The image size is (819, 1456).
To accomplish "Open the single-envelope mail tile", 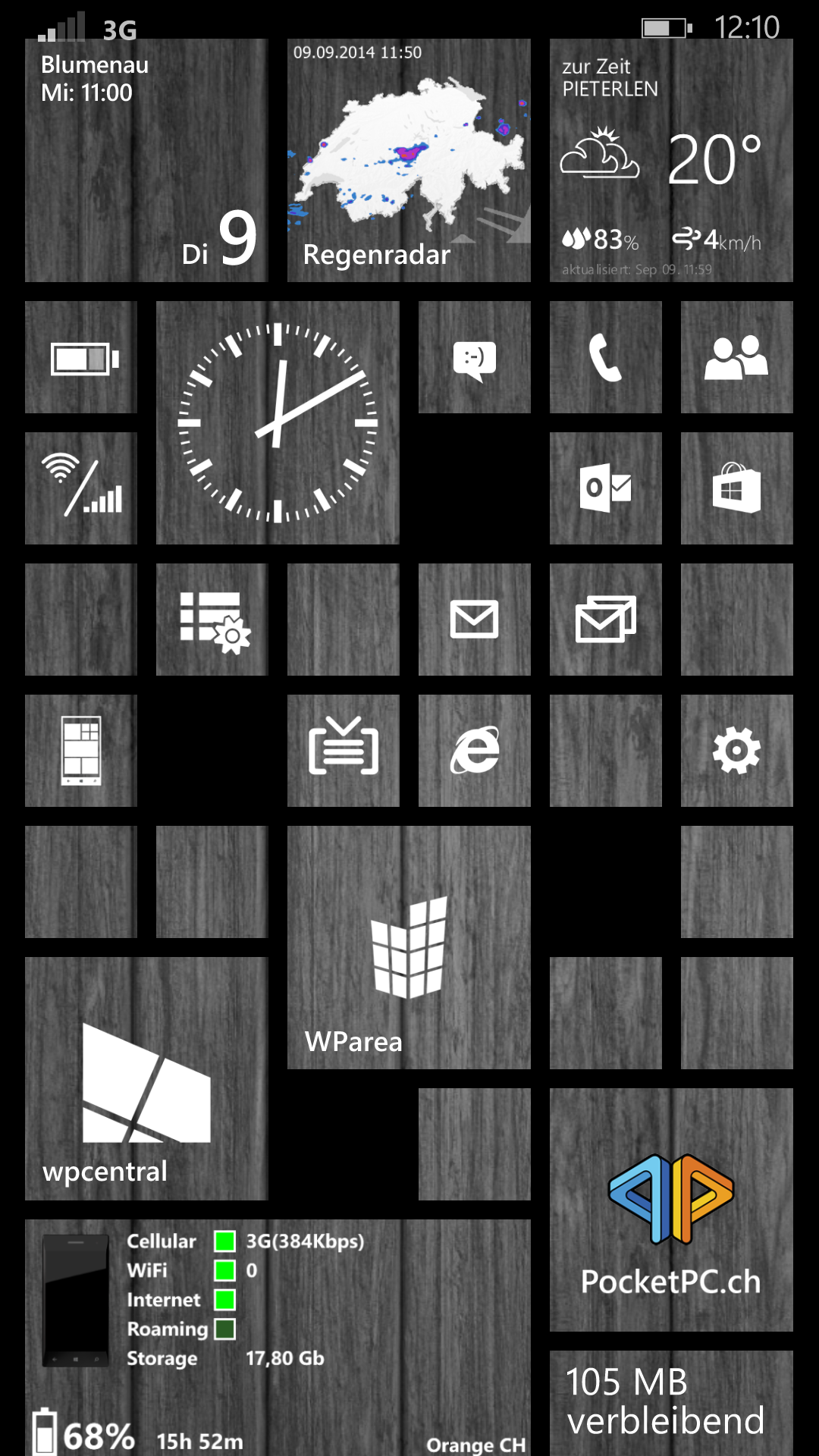I will click(475, 620).
